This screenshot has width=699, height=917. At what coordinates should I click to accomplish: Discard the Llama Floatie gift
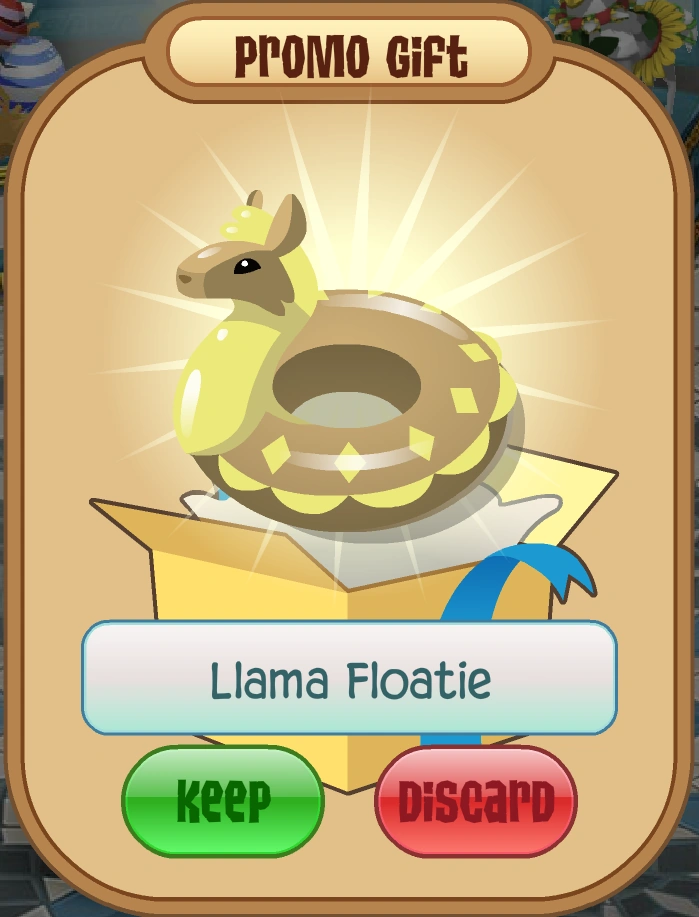476,801
